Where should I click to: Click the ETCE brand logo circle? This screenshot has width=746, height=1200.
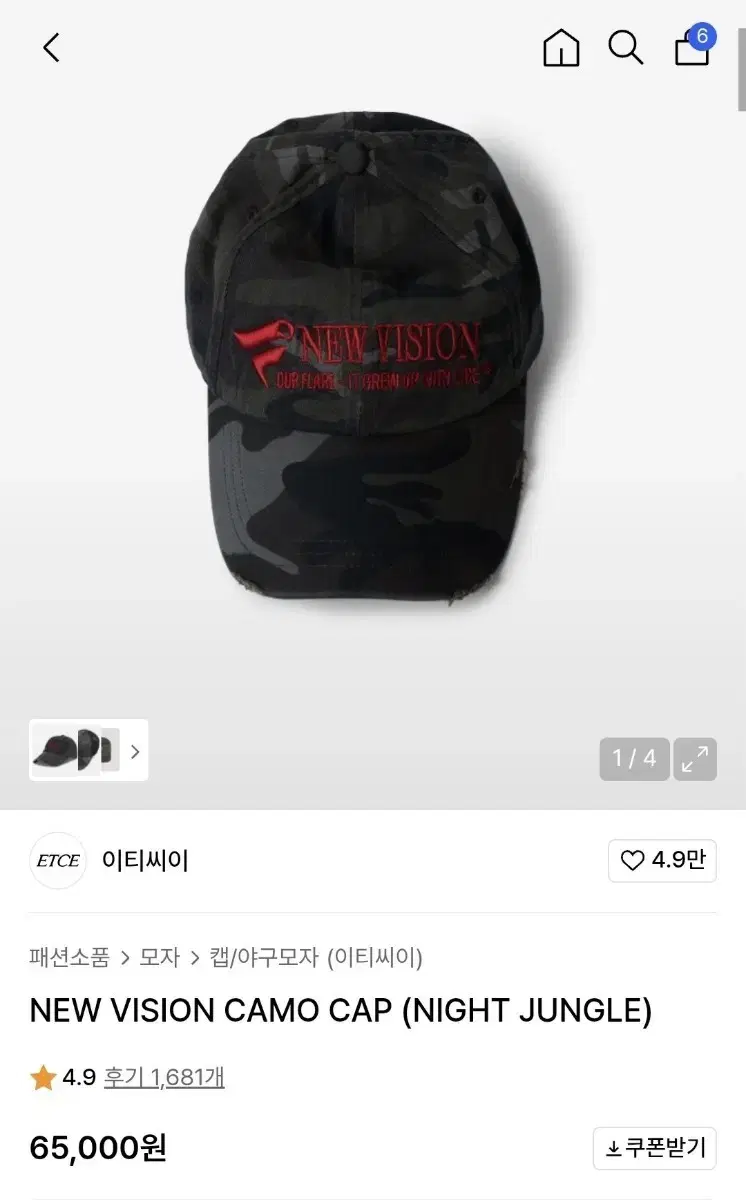click(x=58, y=860)
